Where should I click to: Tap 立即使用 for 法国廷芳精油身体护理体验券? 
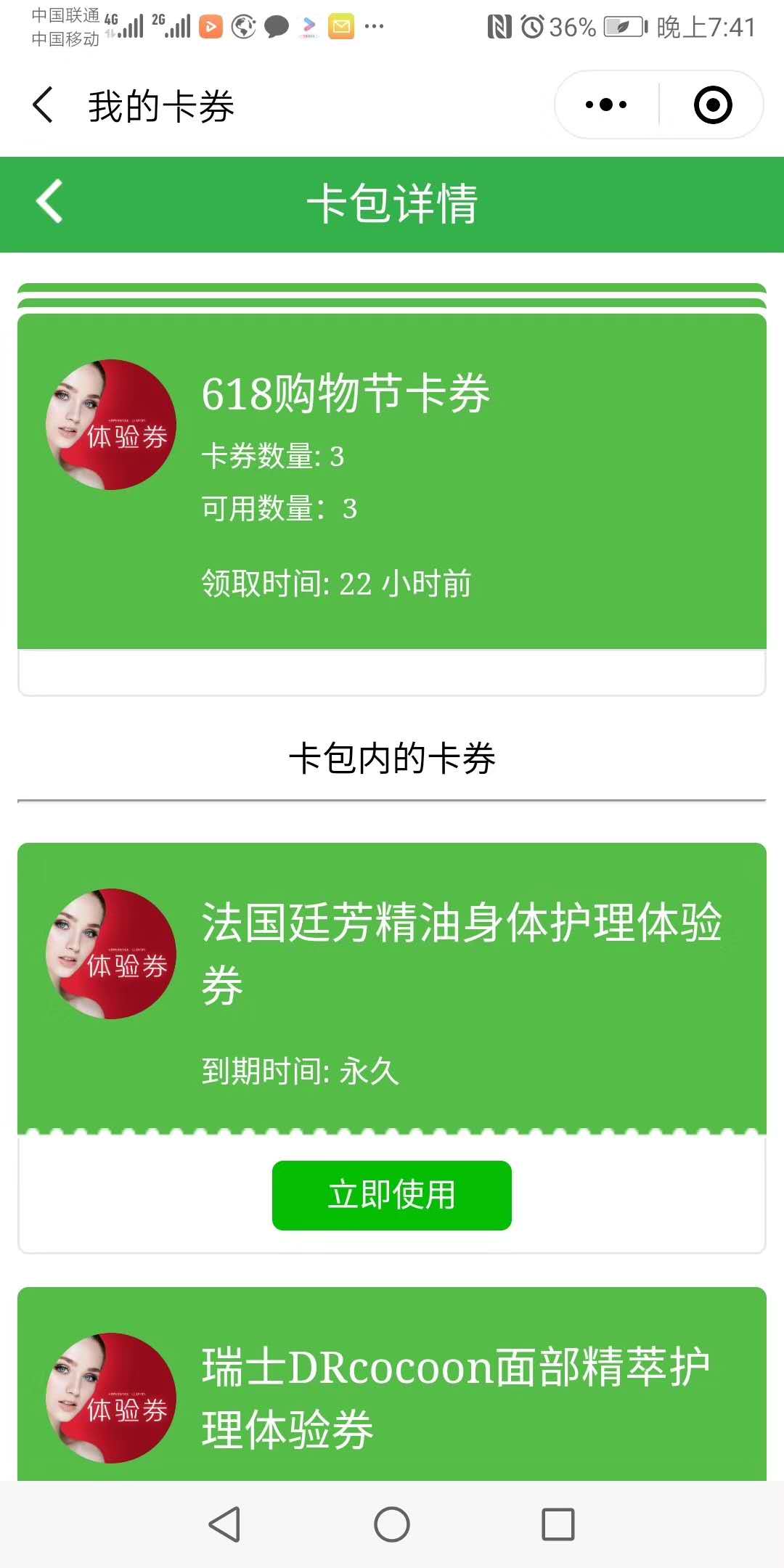[392, 1195]
